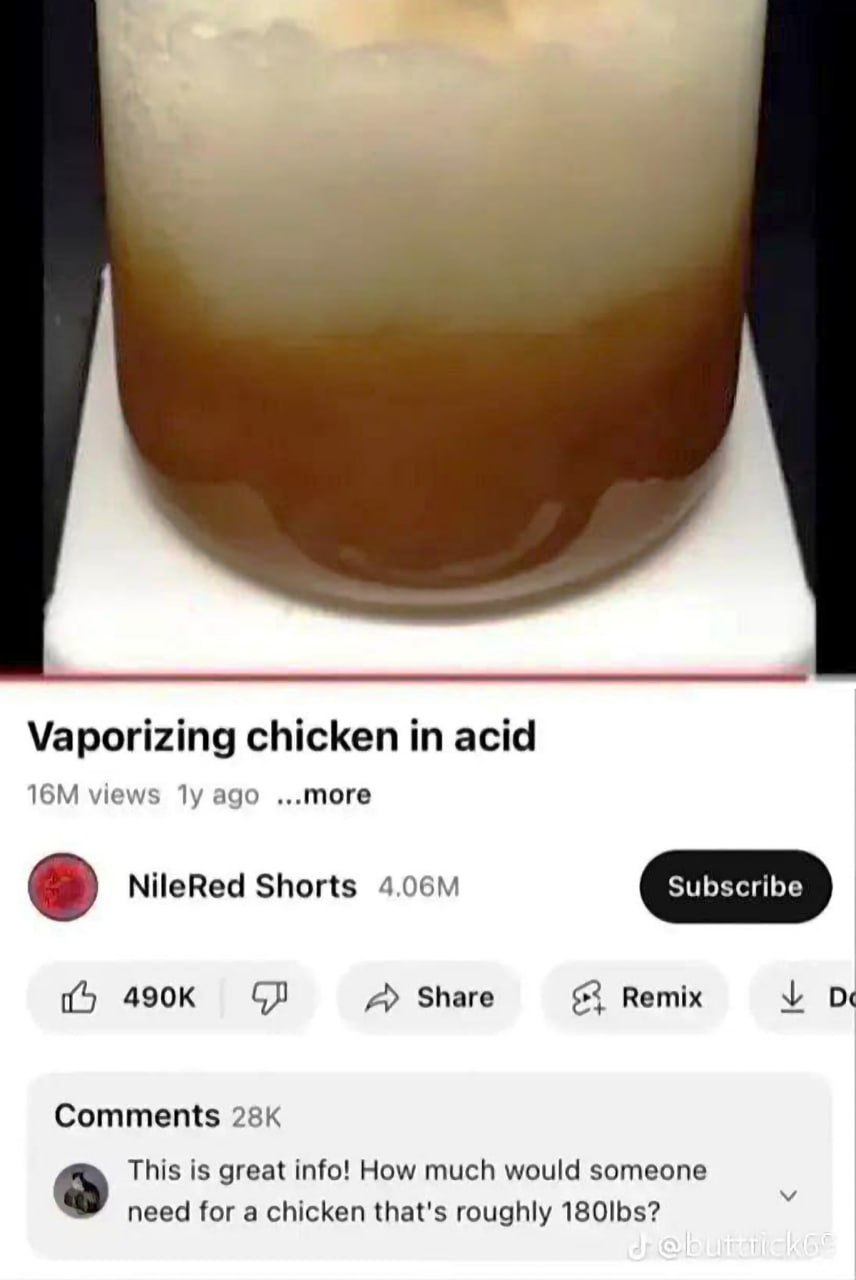Screen dimensions: 856x1280
Task: Expand the description with ...more
Action: pos(324,795)
